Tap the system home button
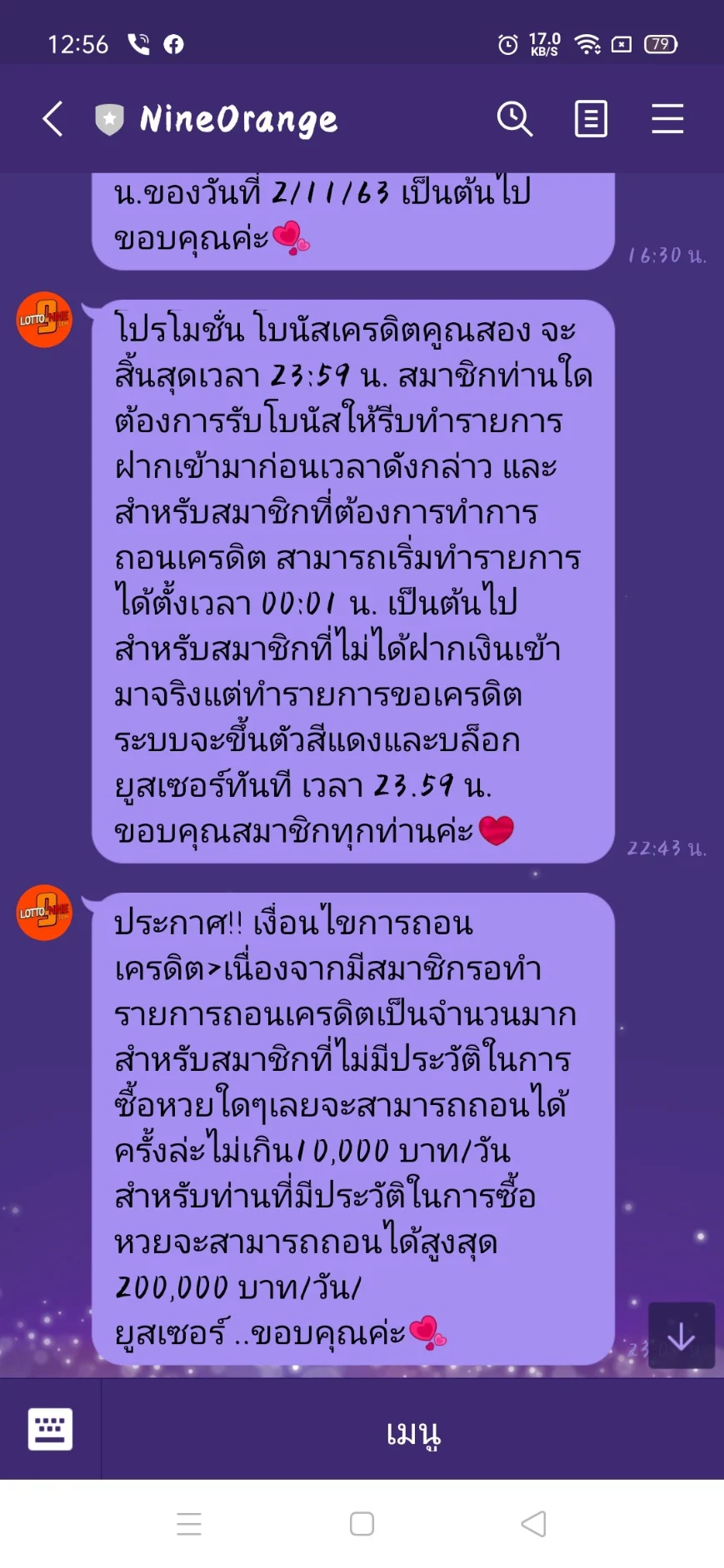This screenshot has width=724, height=1568. [x=362, y=1524]
